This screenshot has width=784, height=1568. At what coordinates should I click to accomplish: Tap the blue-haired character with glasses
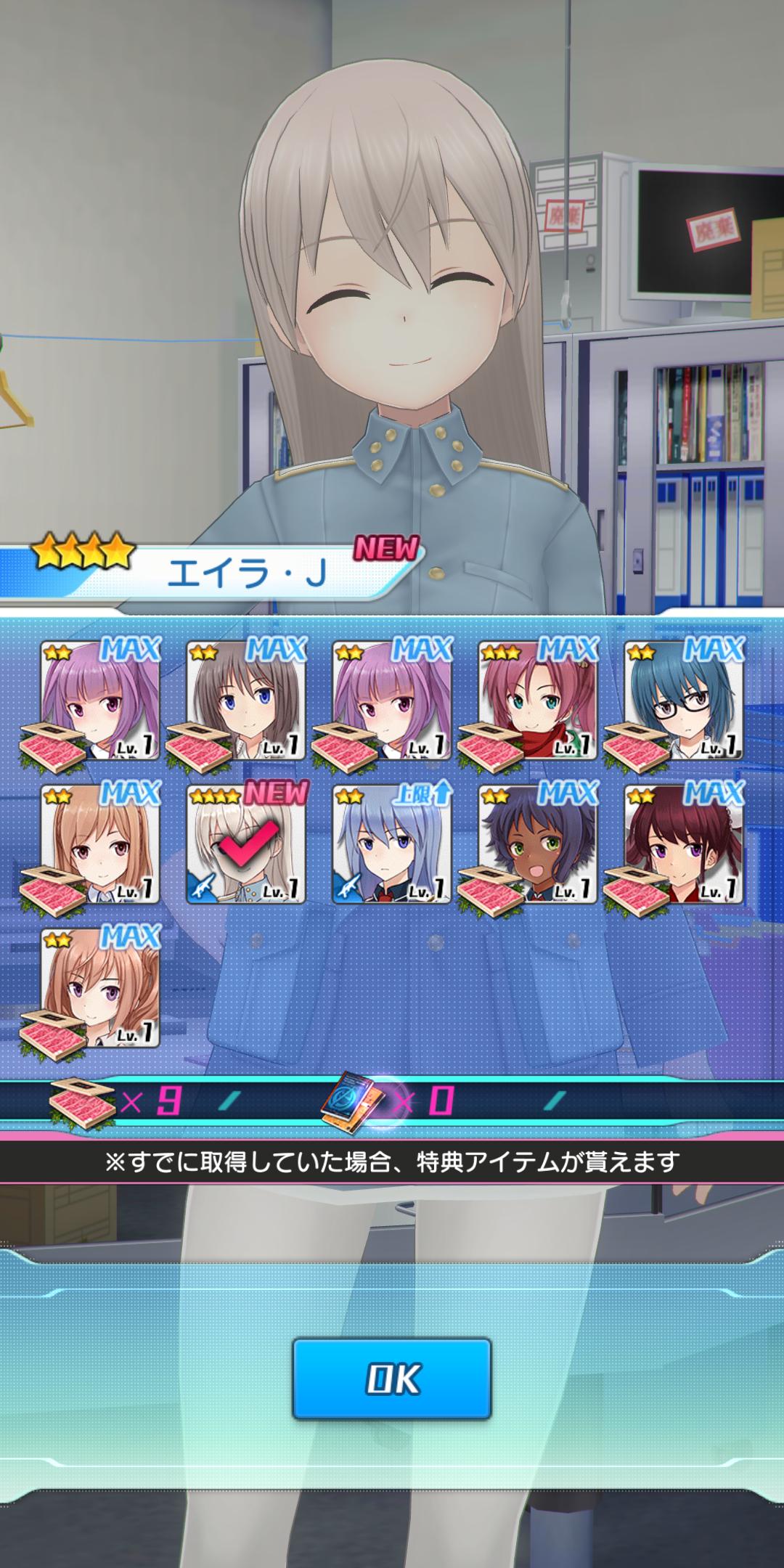tap(684, 701)
